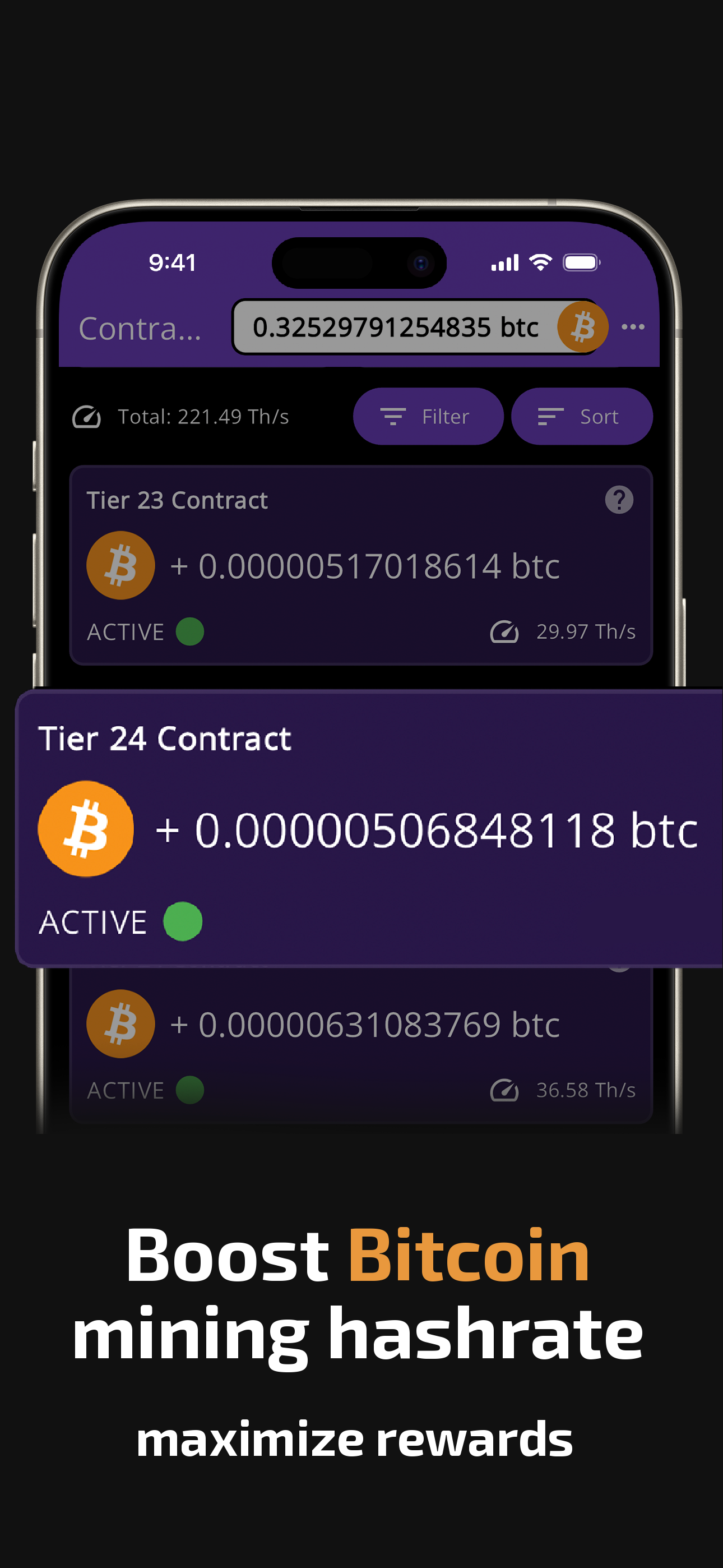Open the Filter options
This screenshot has width=723, height=1568.
428,416
